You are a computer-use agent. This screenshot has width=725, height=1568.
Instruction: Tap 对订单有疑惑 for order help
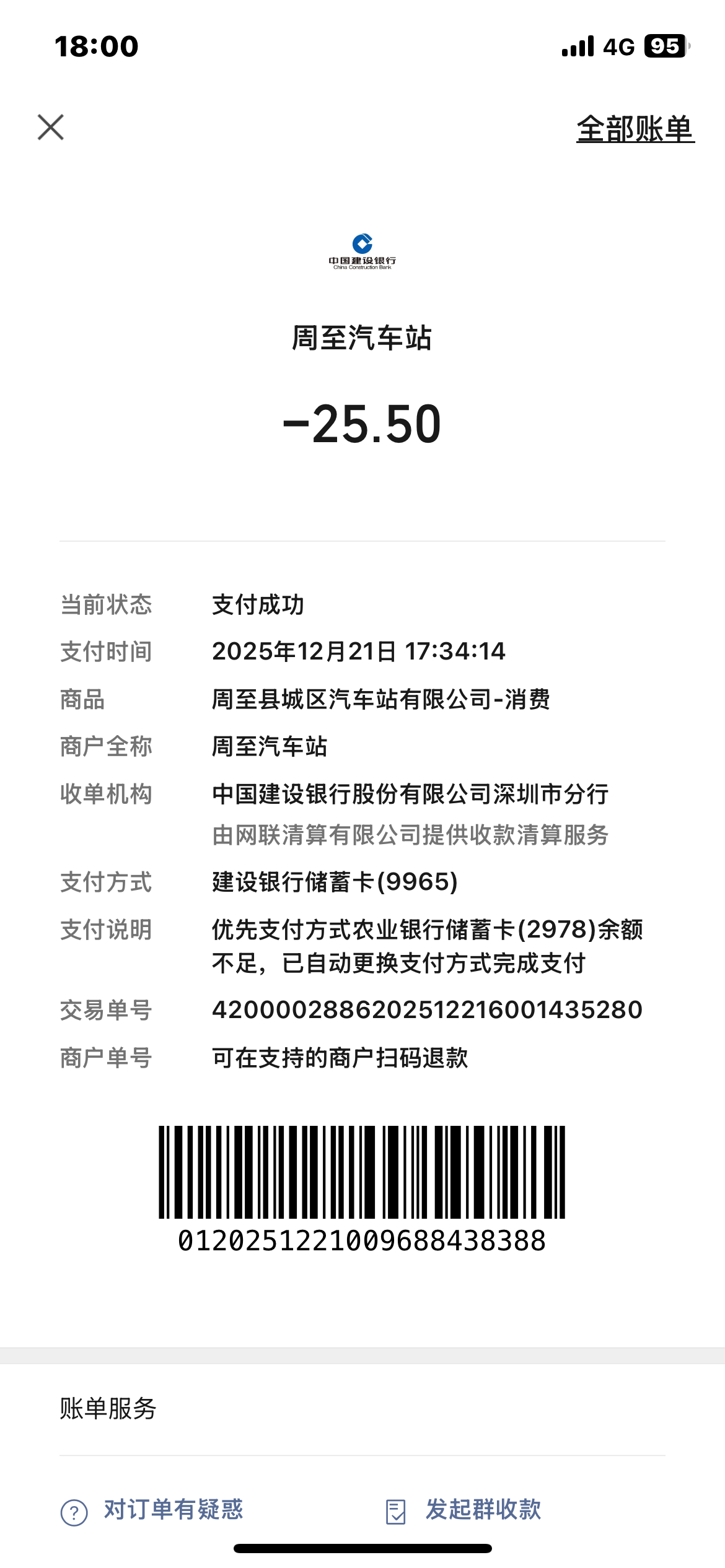point(152,1510)
